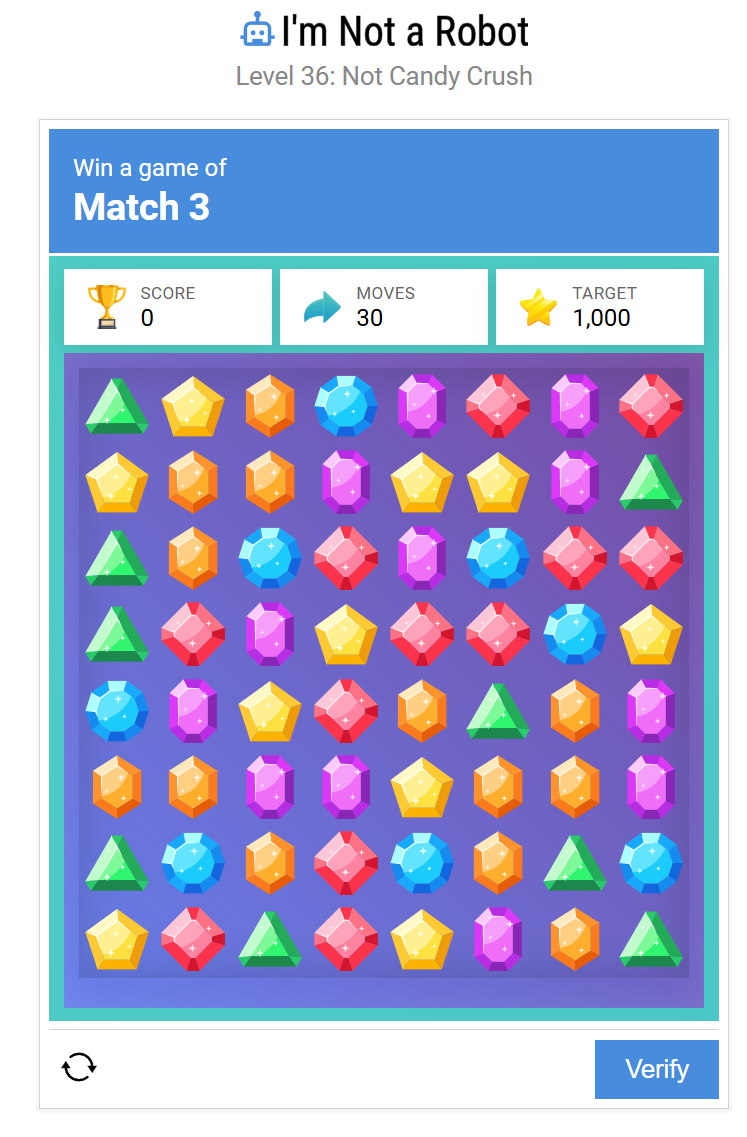Select the green triangle gem in the top-left corner

pos(117,406)
